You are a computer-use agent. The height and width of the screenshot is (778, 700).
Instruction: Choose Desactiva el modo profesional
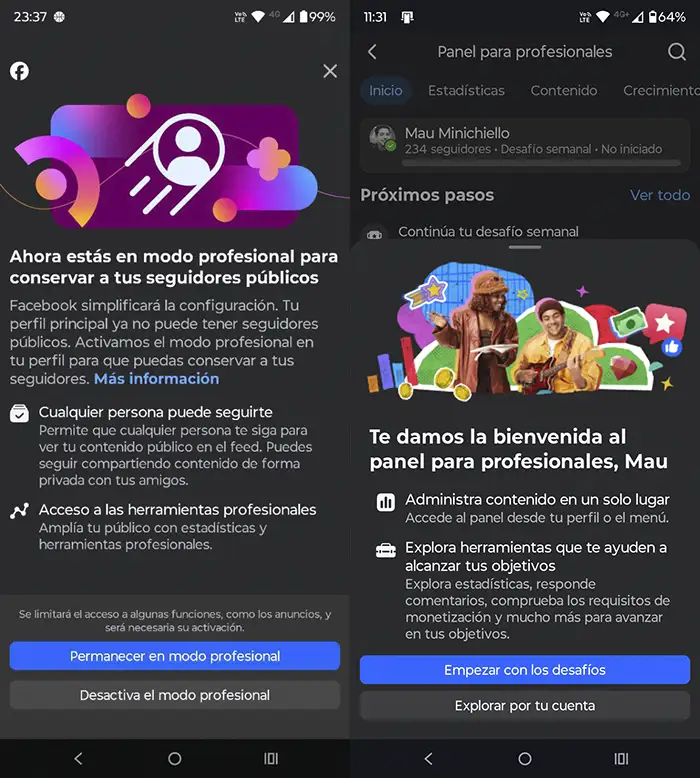pos(175,695)
